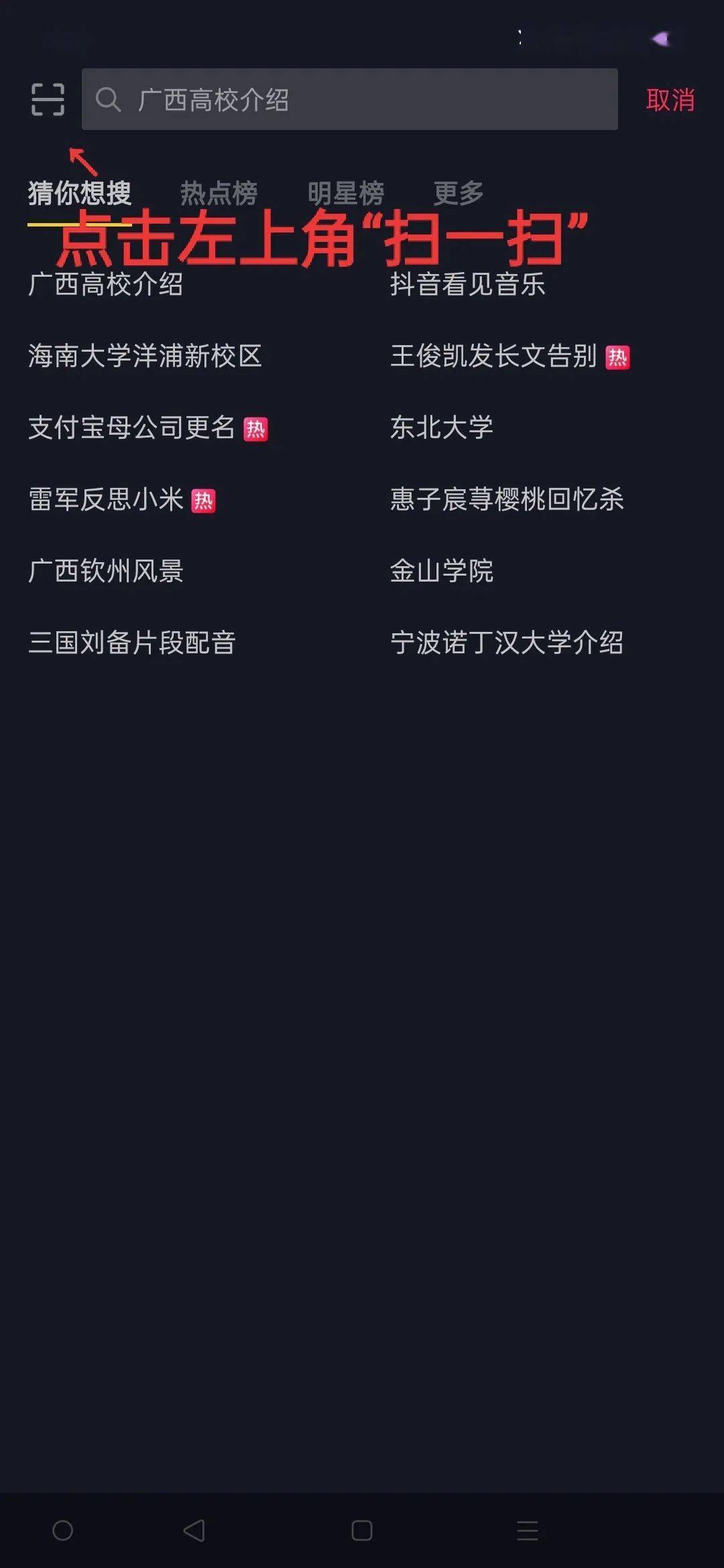Image resolution: width=724 pixels, height=1568 pixels.
Task: Search suggestion 海南大学洋浦新校区
Action: click(x=145, y=356)
